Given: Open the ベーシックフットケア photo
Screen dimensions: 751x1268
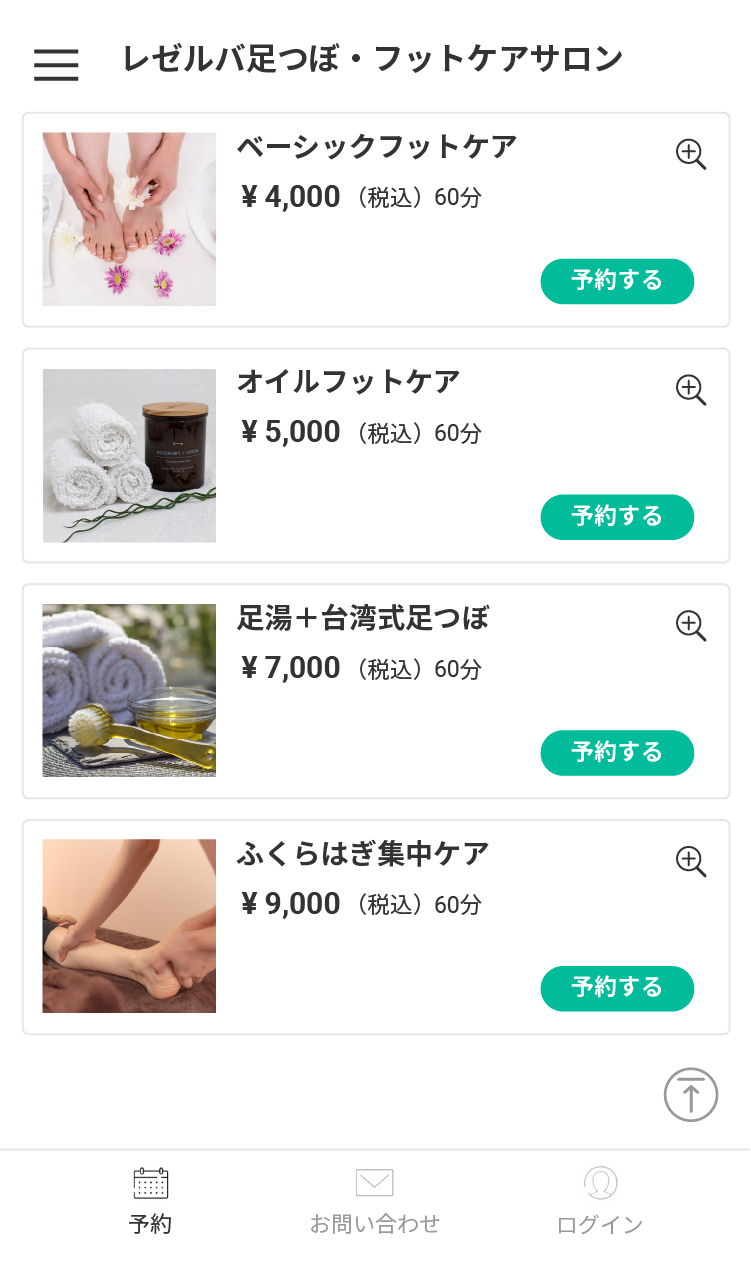Looking at the screenshot, I should (129, 219).
